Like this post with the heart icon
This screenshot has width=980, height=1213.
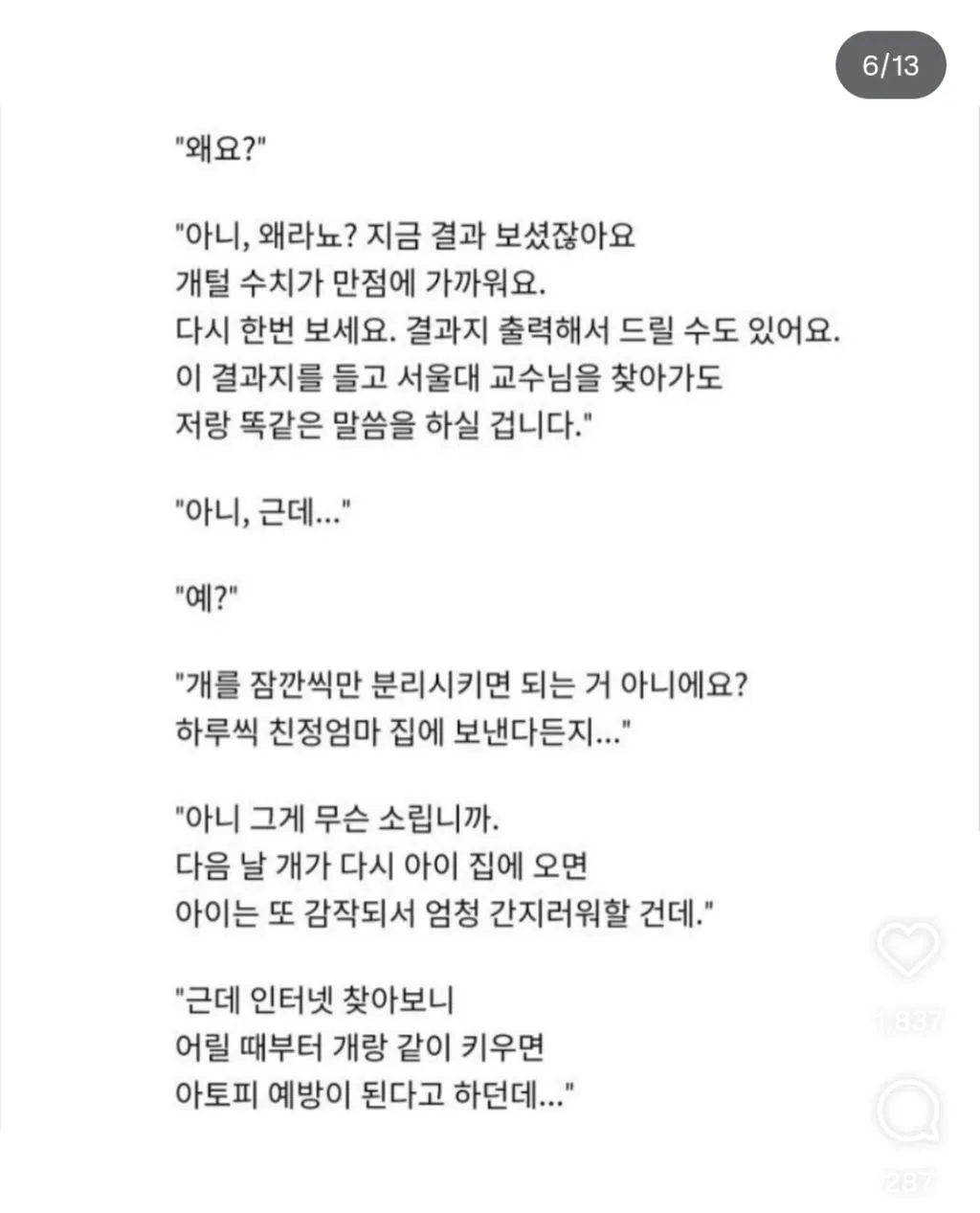906,949
